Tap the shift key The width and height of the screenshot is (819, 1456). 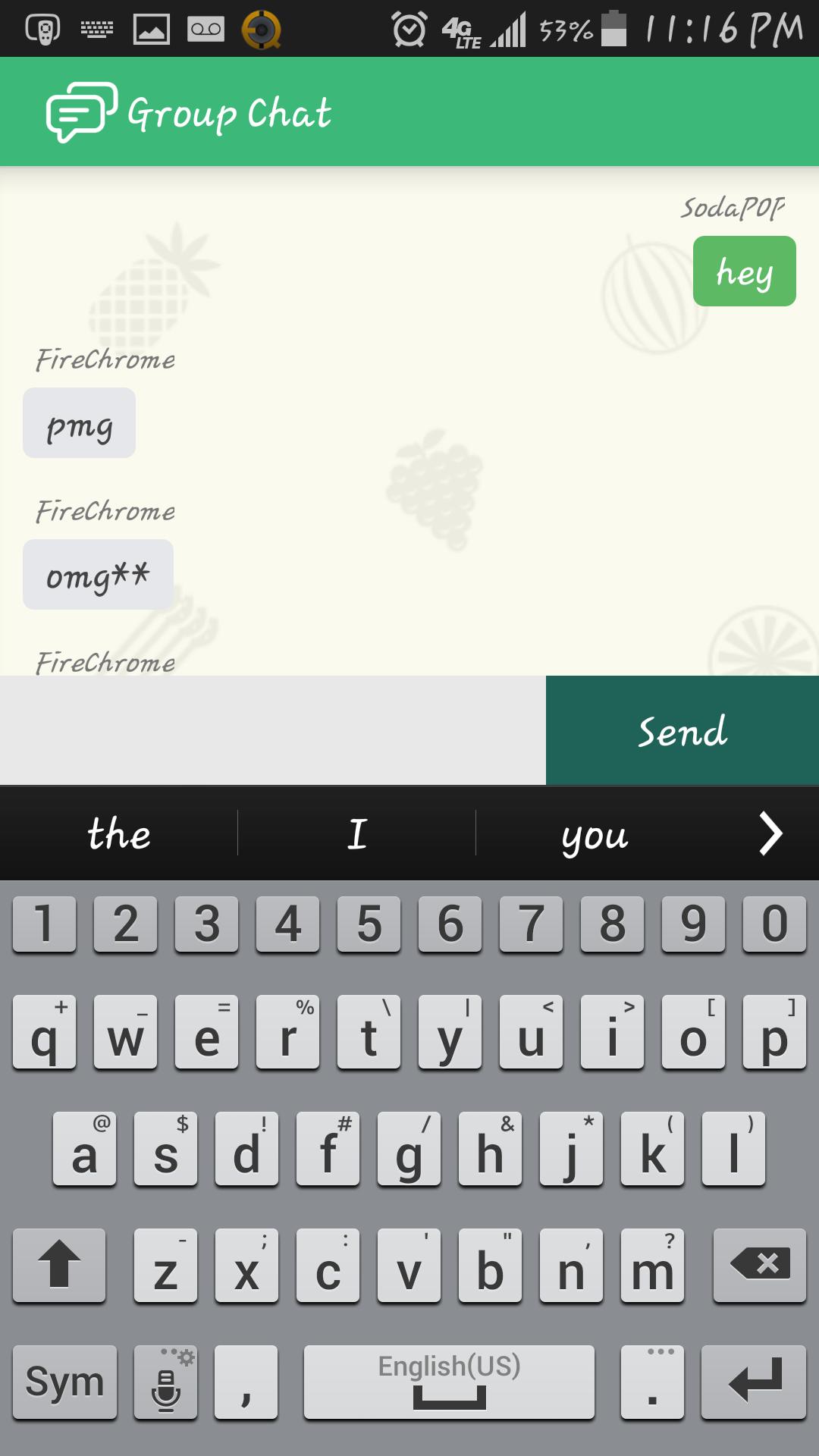click(x=59, y=1264)
